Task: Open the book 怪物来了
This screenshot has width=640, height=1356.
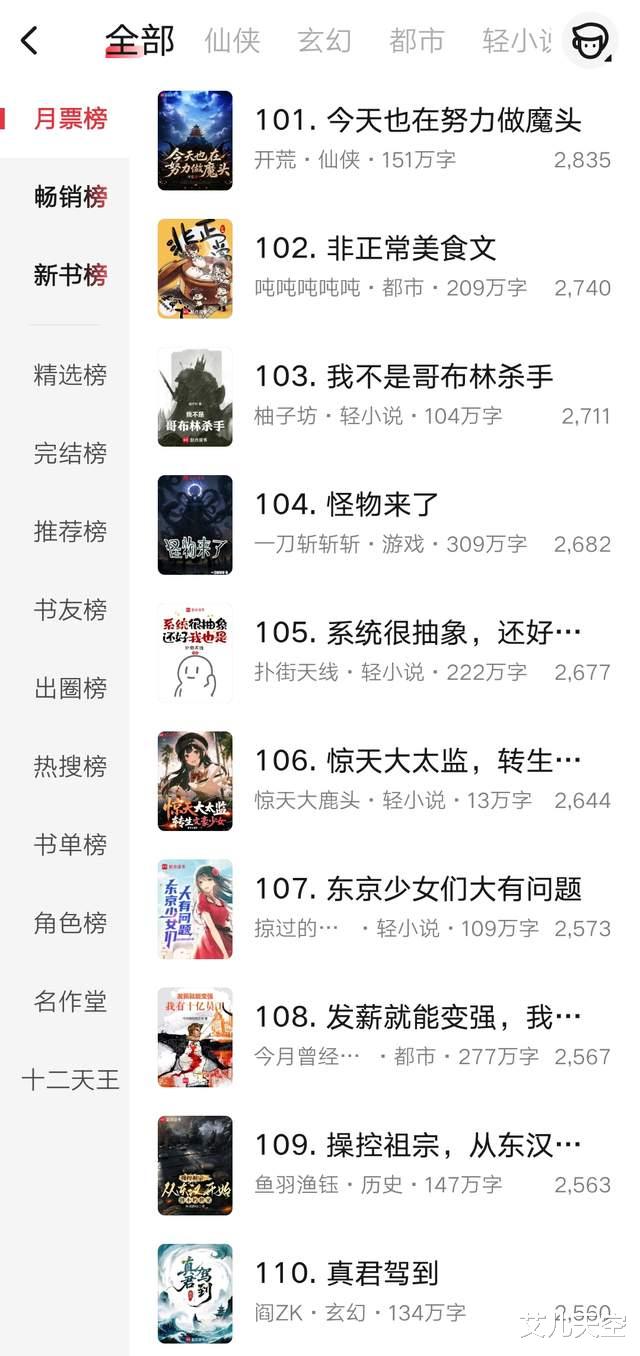Action: click(x=347, y=505)
